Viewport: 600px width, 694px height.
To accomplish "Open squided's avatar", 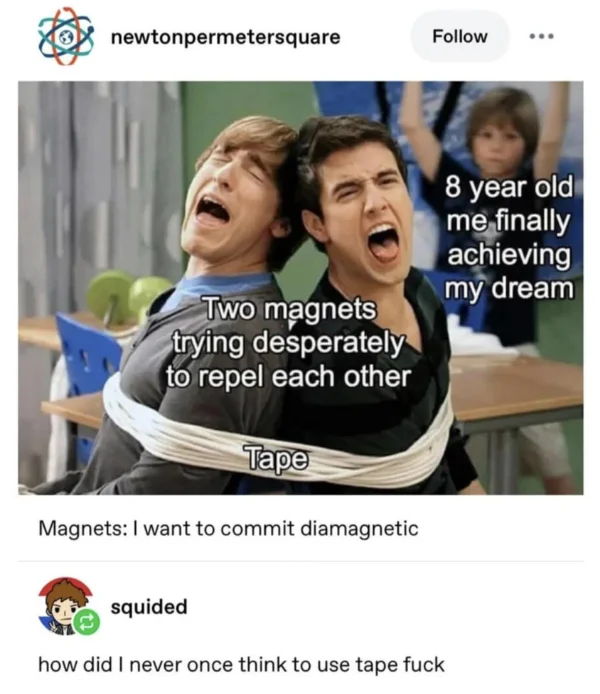I will click(x=66, y=606).
